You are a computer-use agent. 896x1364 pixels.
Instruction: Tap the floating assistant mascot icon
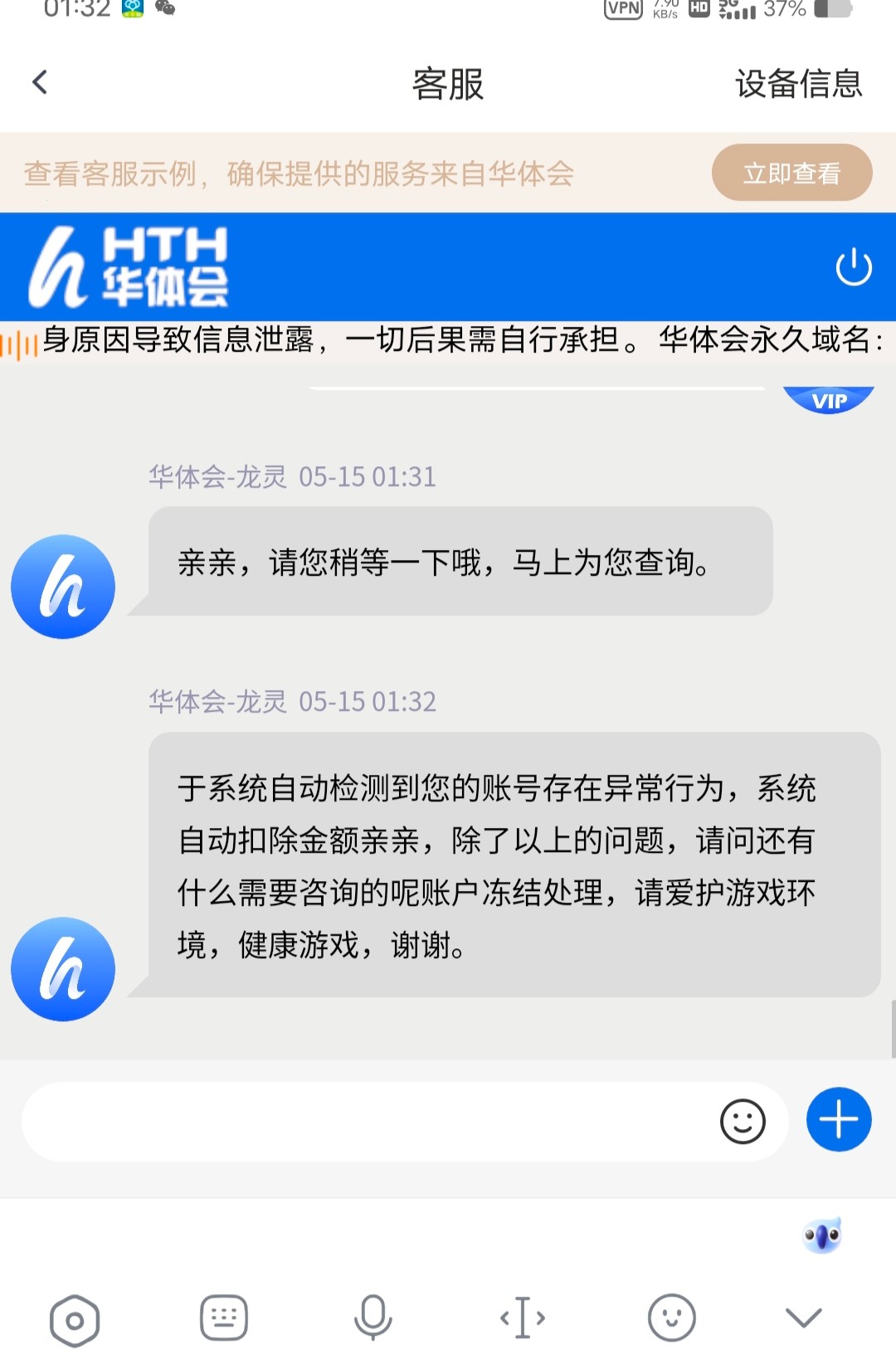[822, 1236]
